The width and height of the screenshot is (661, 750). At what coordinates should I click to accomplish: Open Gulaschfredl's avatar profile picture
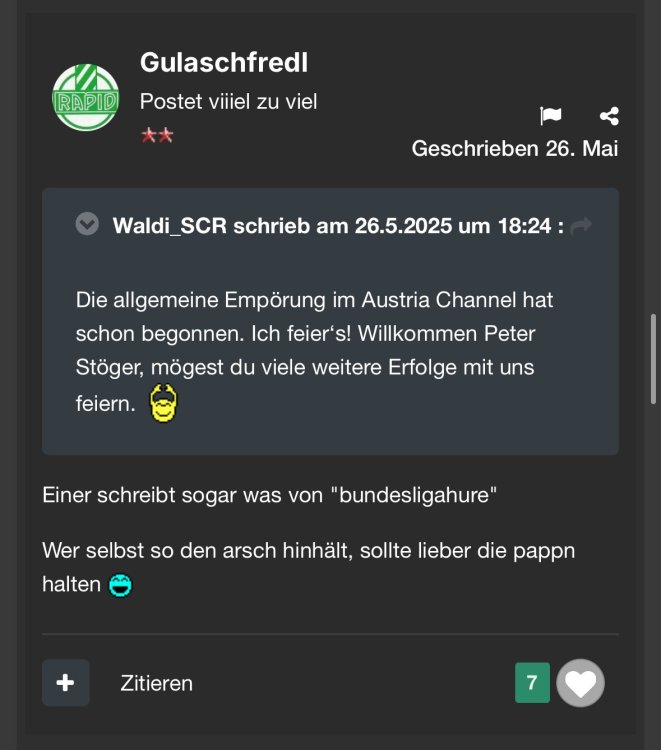coord(85,98)
